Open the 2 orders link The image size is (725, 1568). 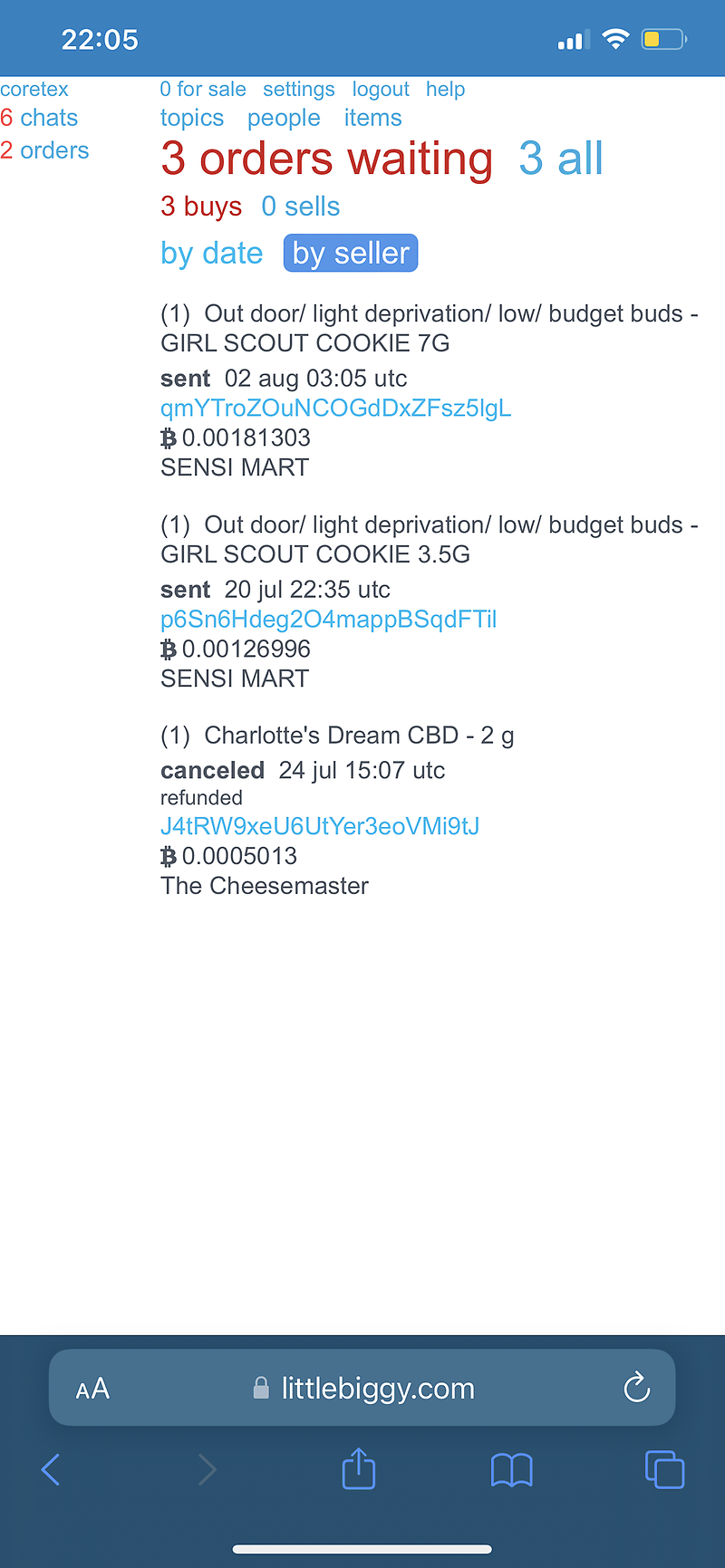(44, 150)
